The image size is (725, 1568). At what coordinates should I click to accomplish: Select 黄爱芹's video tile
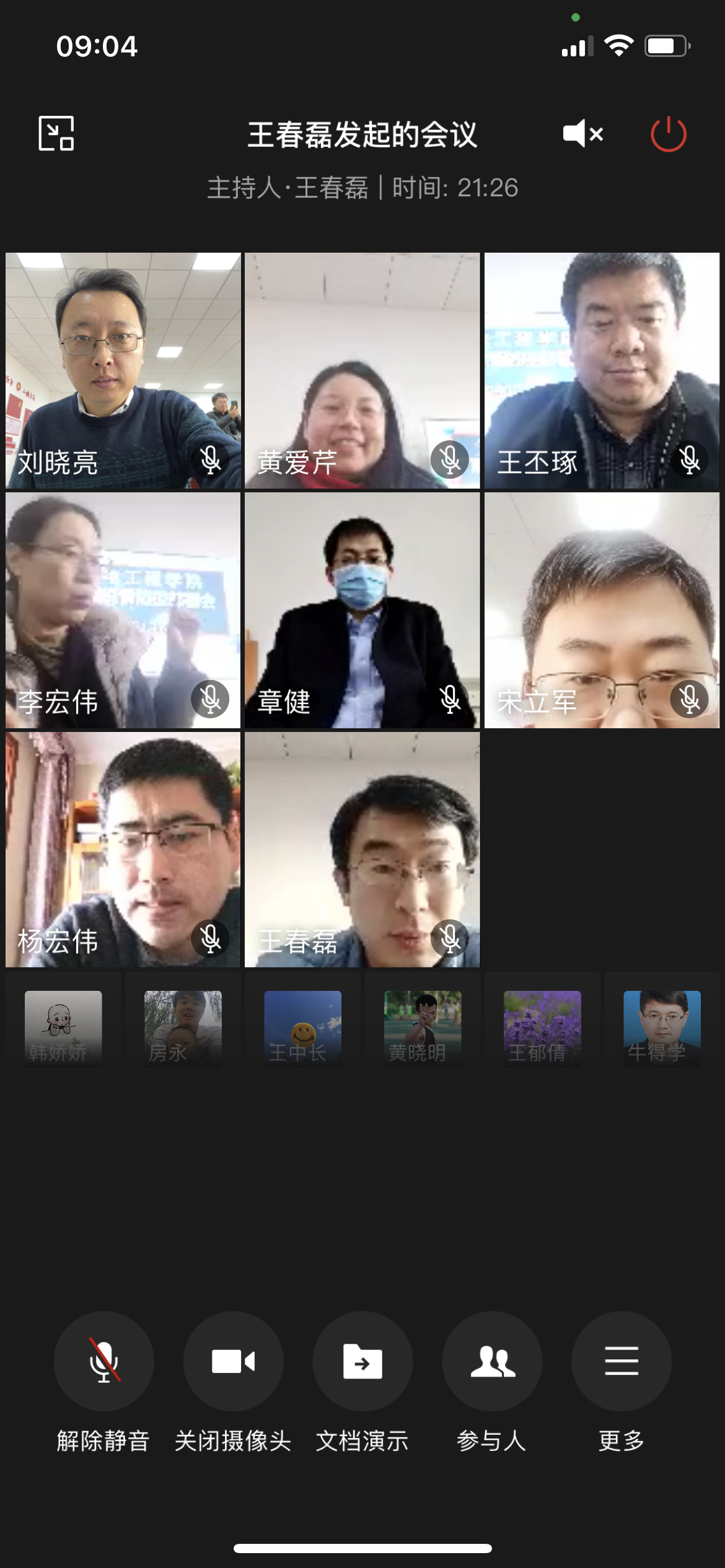coord(362,370)
